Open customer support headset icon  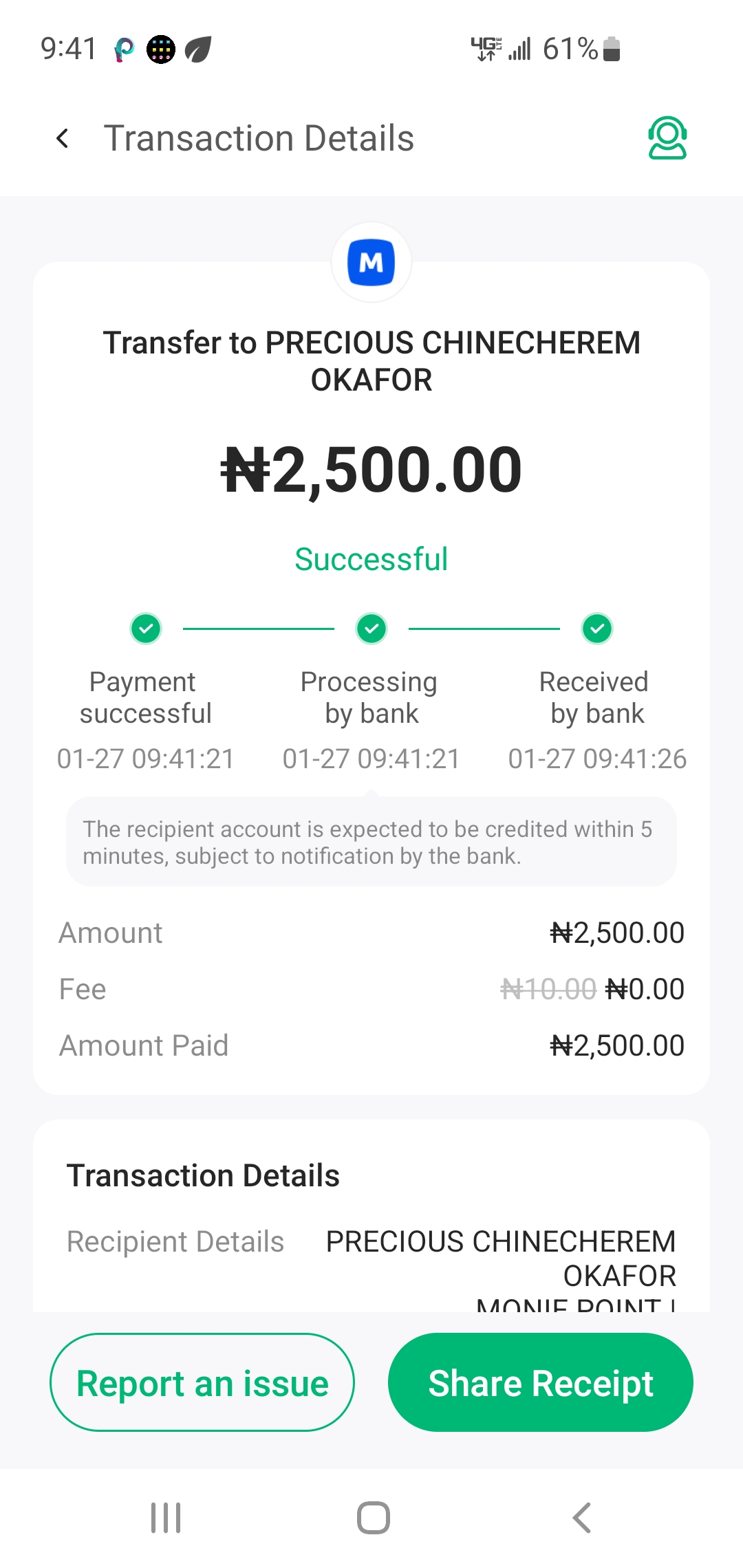(x=667, y=138)
